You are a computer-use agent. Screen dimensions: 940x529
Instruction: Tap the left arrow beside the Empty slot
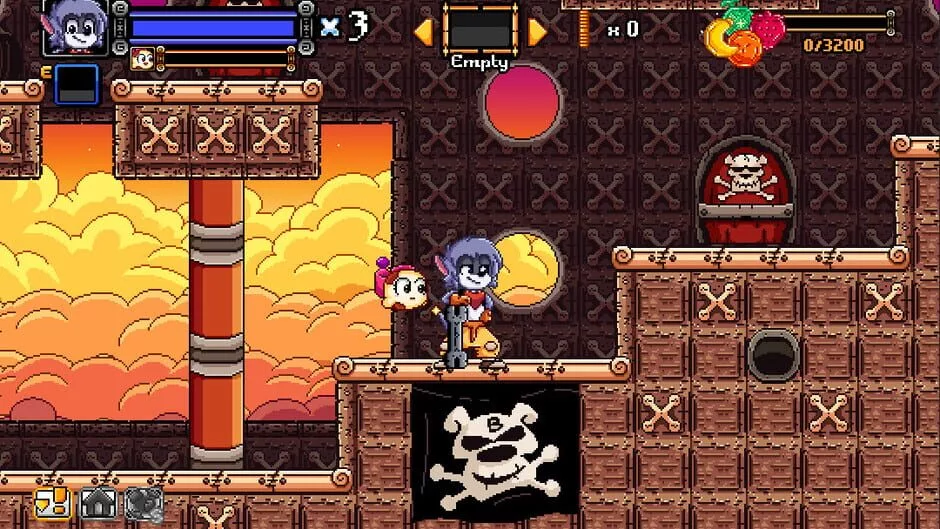coord(423,32)
